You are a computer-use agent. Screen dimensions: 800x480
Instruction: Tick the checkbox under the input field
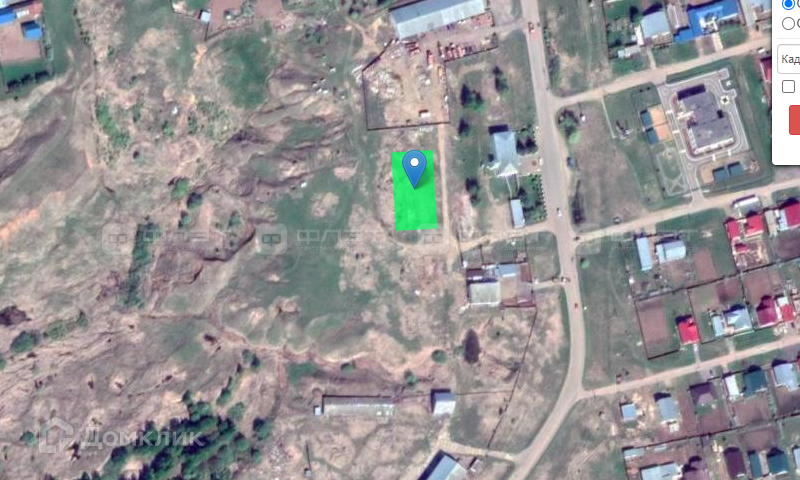coord(788,87)
